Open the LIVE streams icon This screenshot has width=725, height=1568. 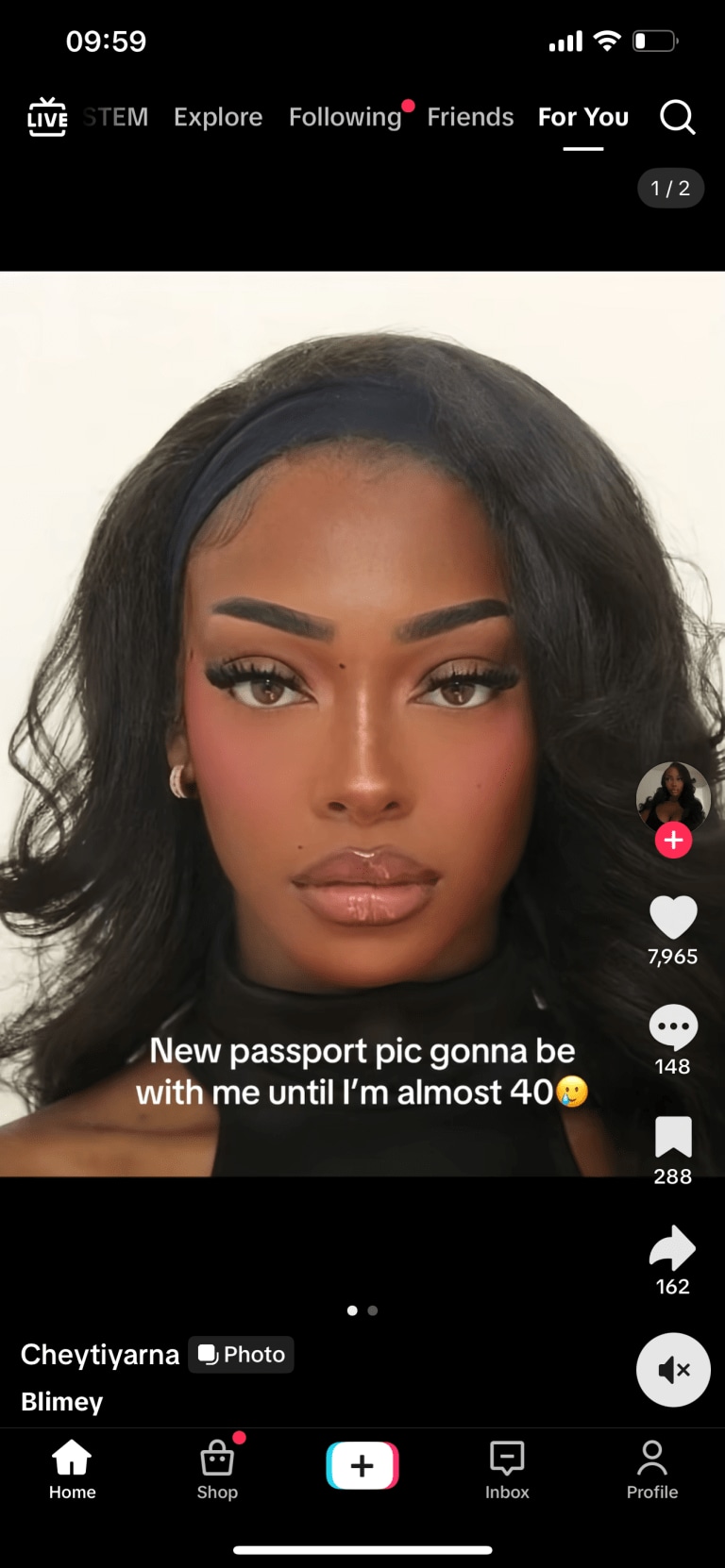tap(46, 117)
